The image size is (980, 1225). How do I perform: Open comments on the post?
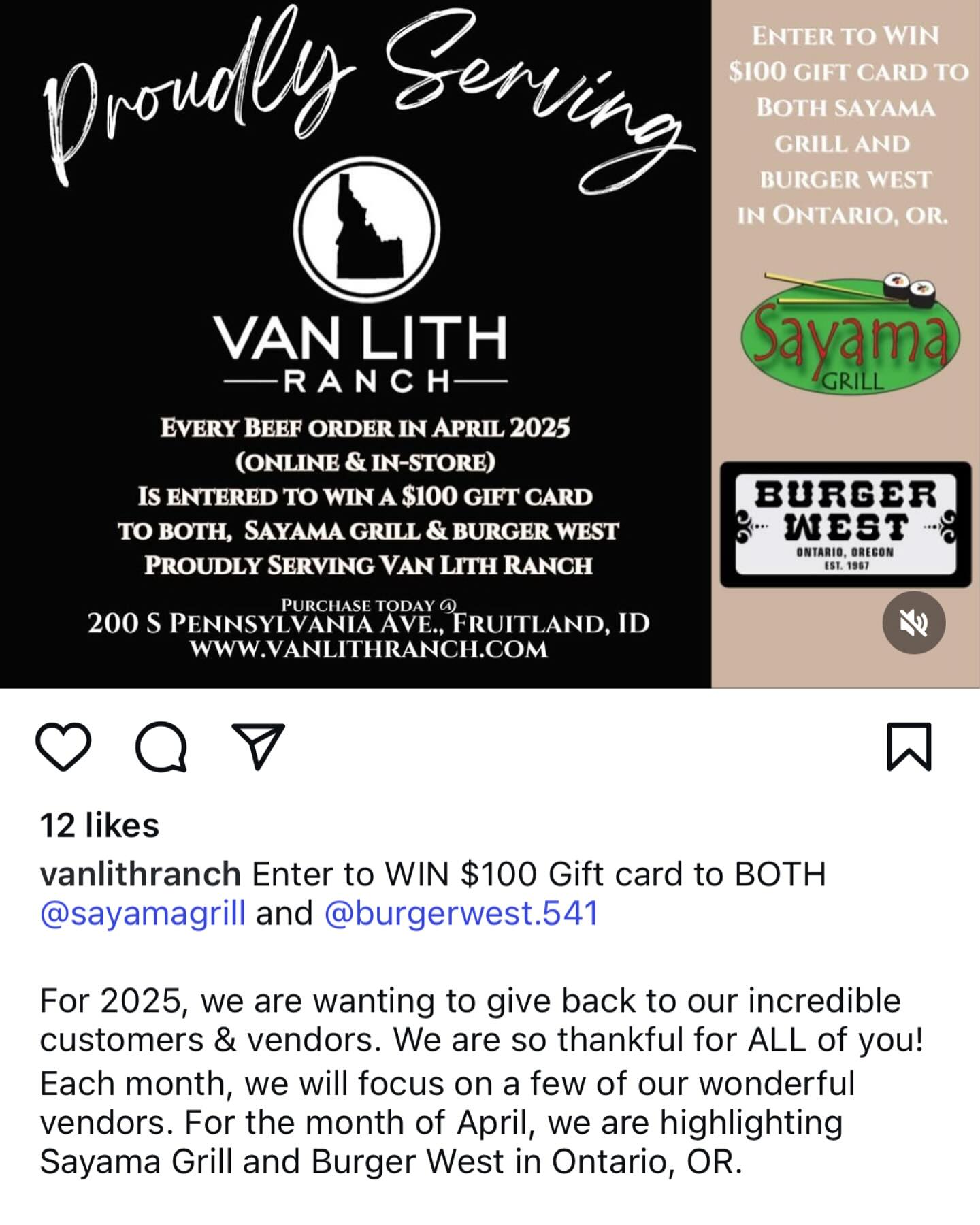pos(161,747)
